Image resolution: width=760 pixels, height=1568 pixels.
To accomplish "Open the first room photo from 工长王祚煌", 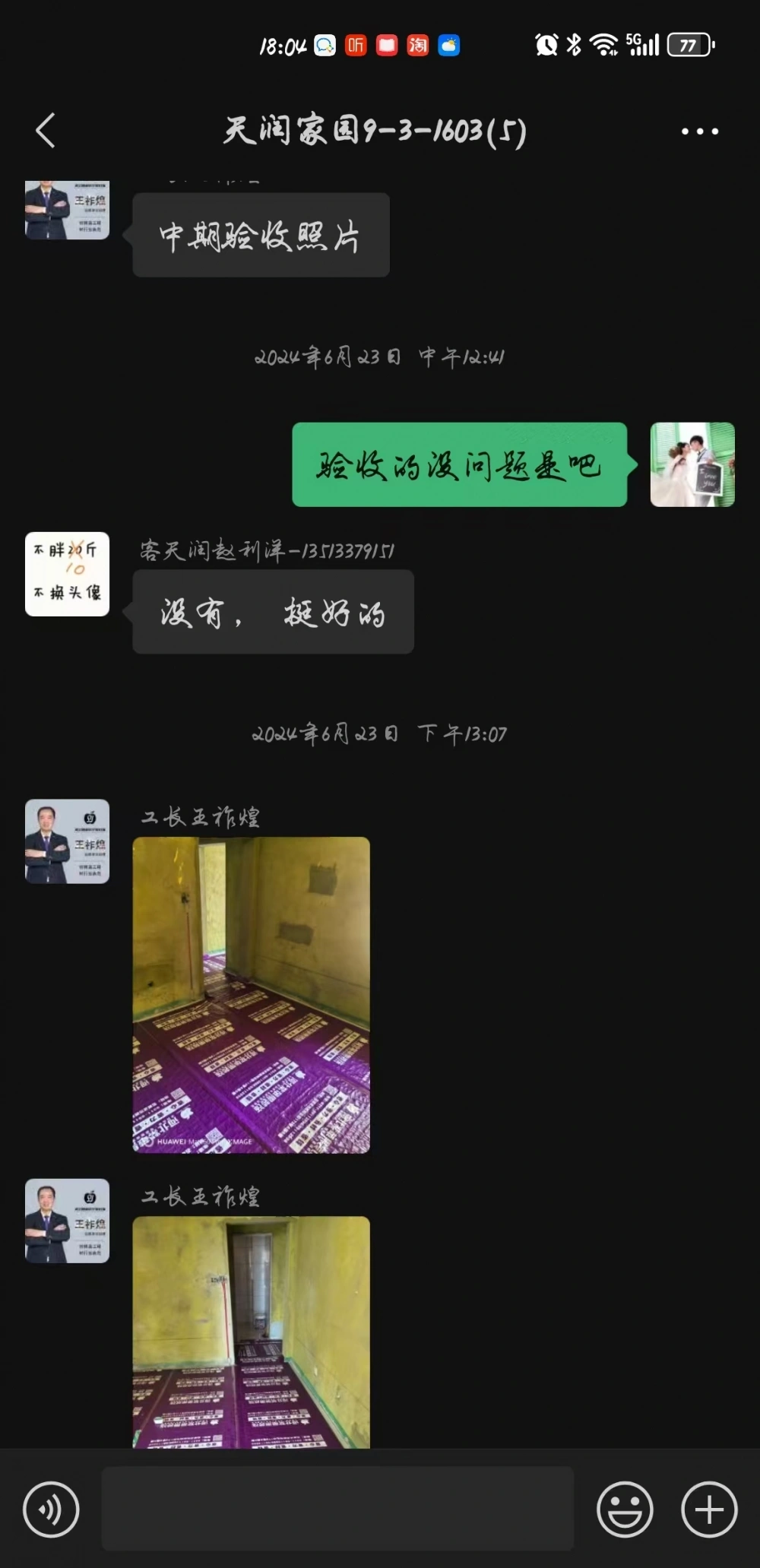I will (x=252, y=995).
